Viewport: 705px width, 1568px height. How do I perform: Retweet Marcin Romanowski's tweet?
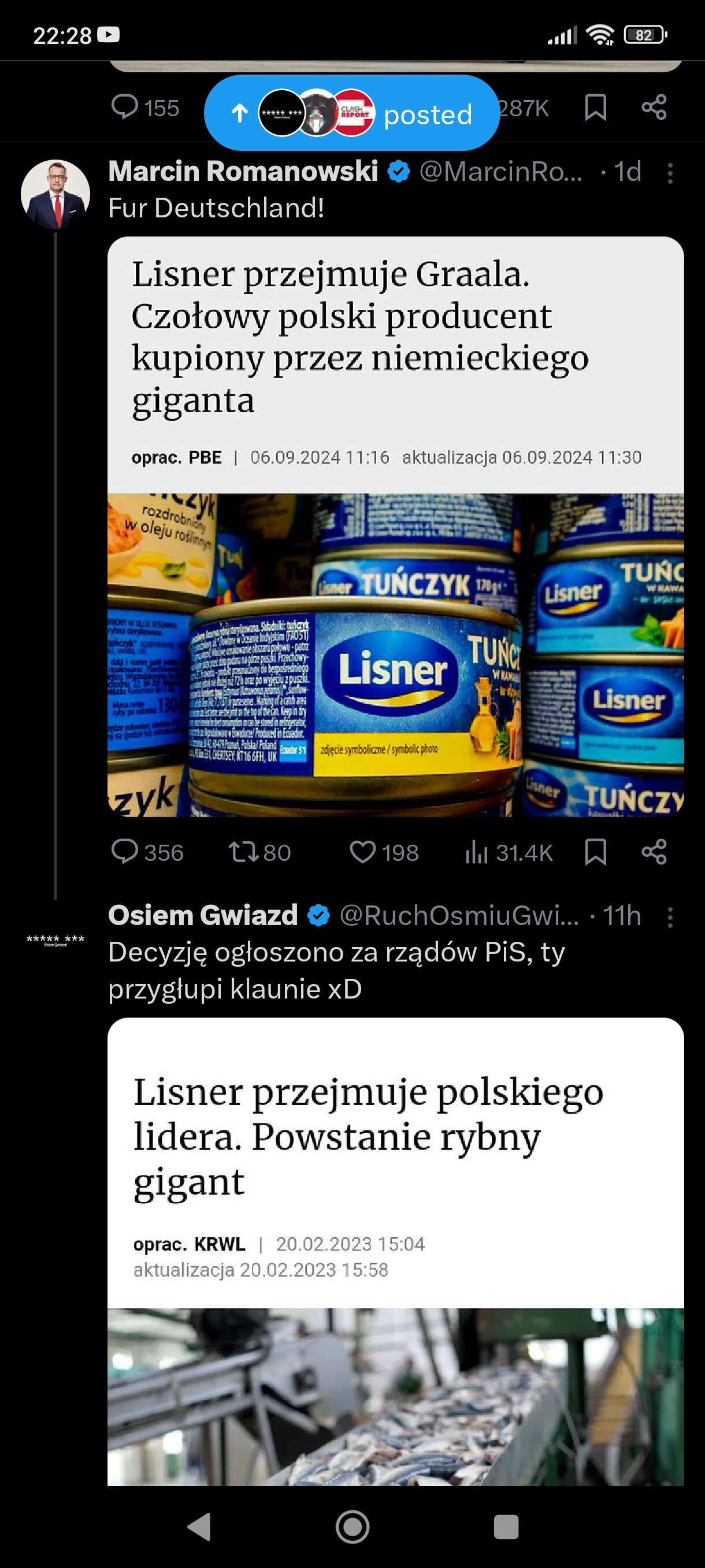pos(244,852)
